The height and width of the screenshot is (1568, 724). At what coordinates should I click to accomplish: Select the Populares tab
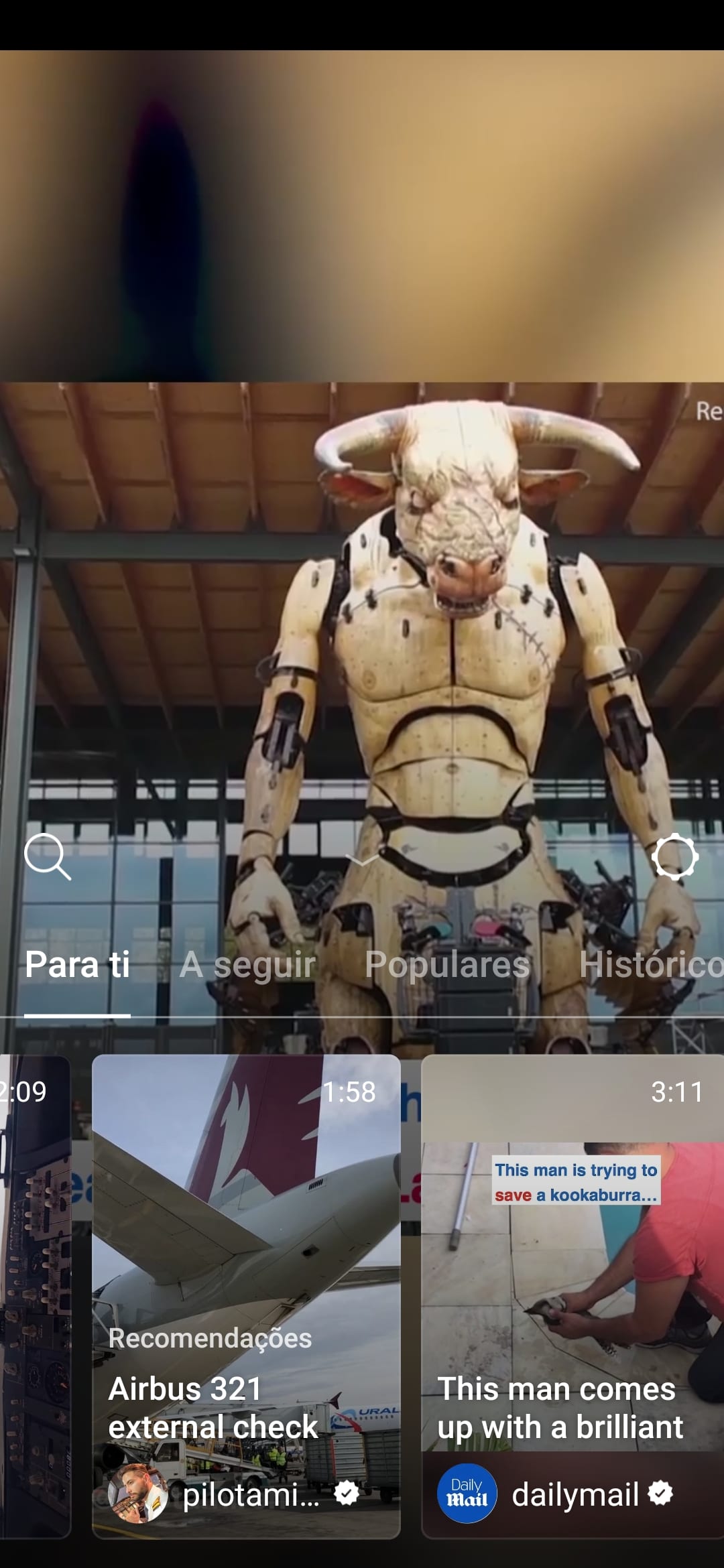(x=447, y=965)
